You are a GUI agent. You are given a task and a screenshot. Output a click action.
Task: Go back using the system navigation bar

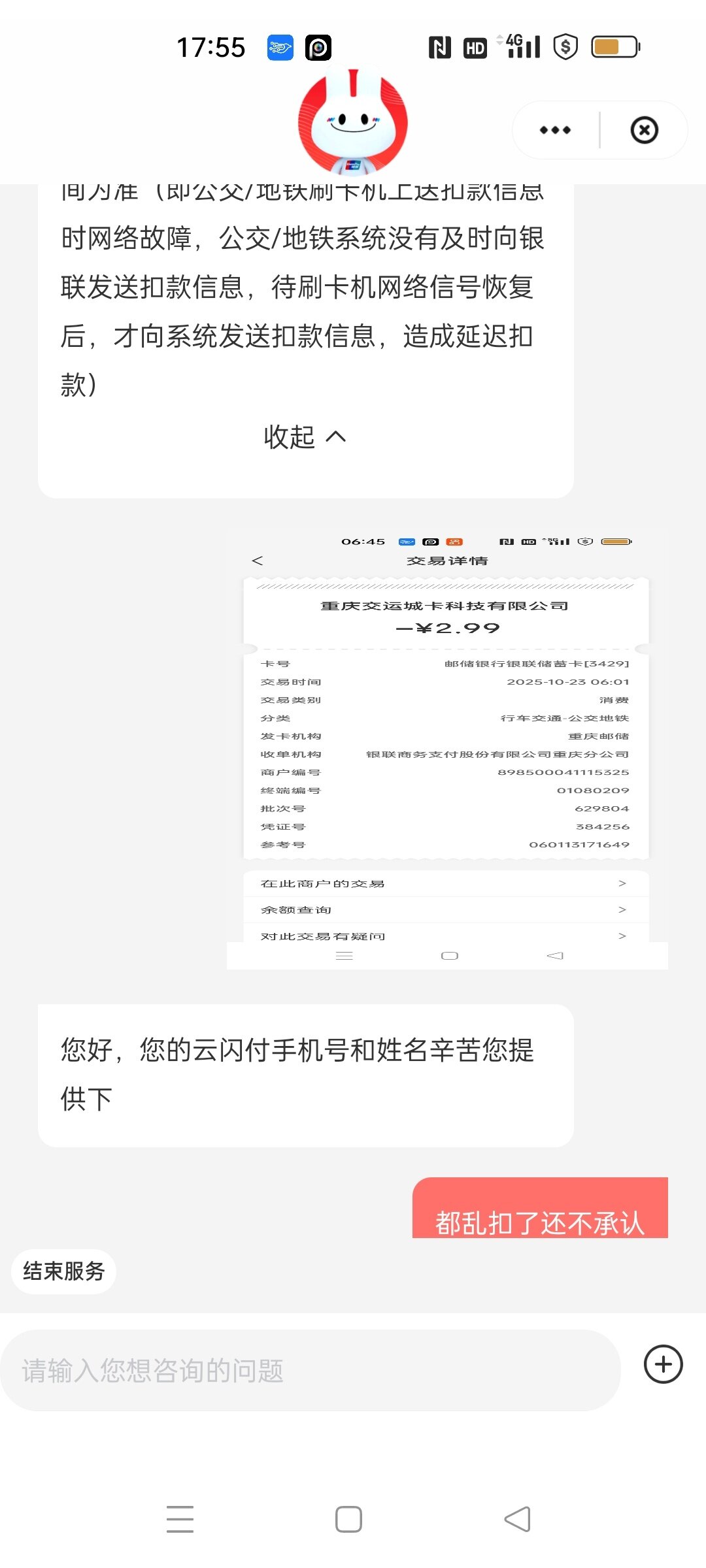(517, 1519)
